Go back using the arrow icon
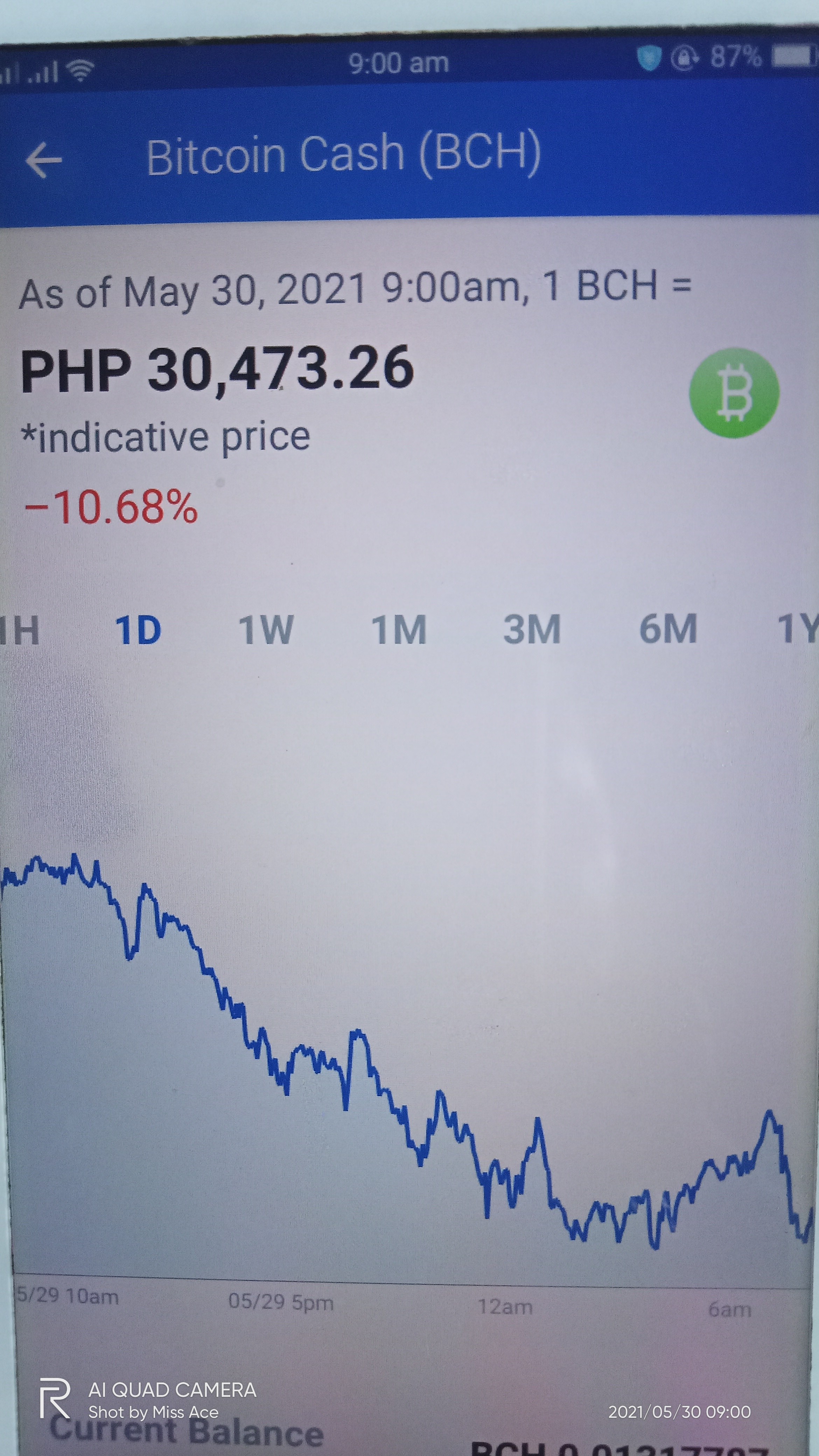The width and height of the screenshot is (819, 1456). tap(43, 161)
